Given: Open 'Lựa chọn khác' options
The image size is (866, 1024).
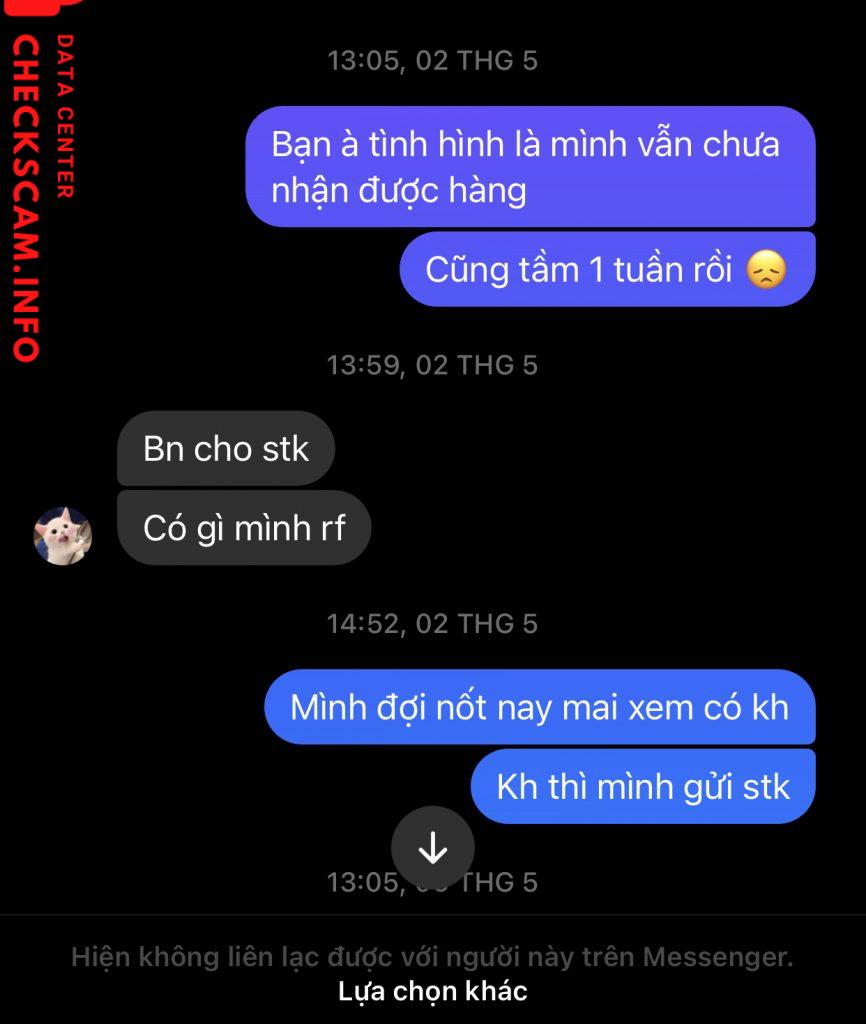Looking at the screenshot, I should click(x=432, y=992).
